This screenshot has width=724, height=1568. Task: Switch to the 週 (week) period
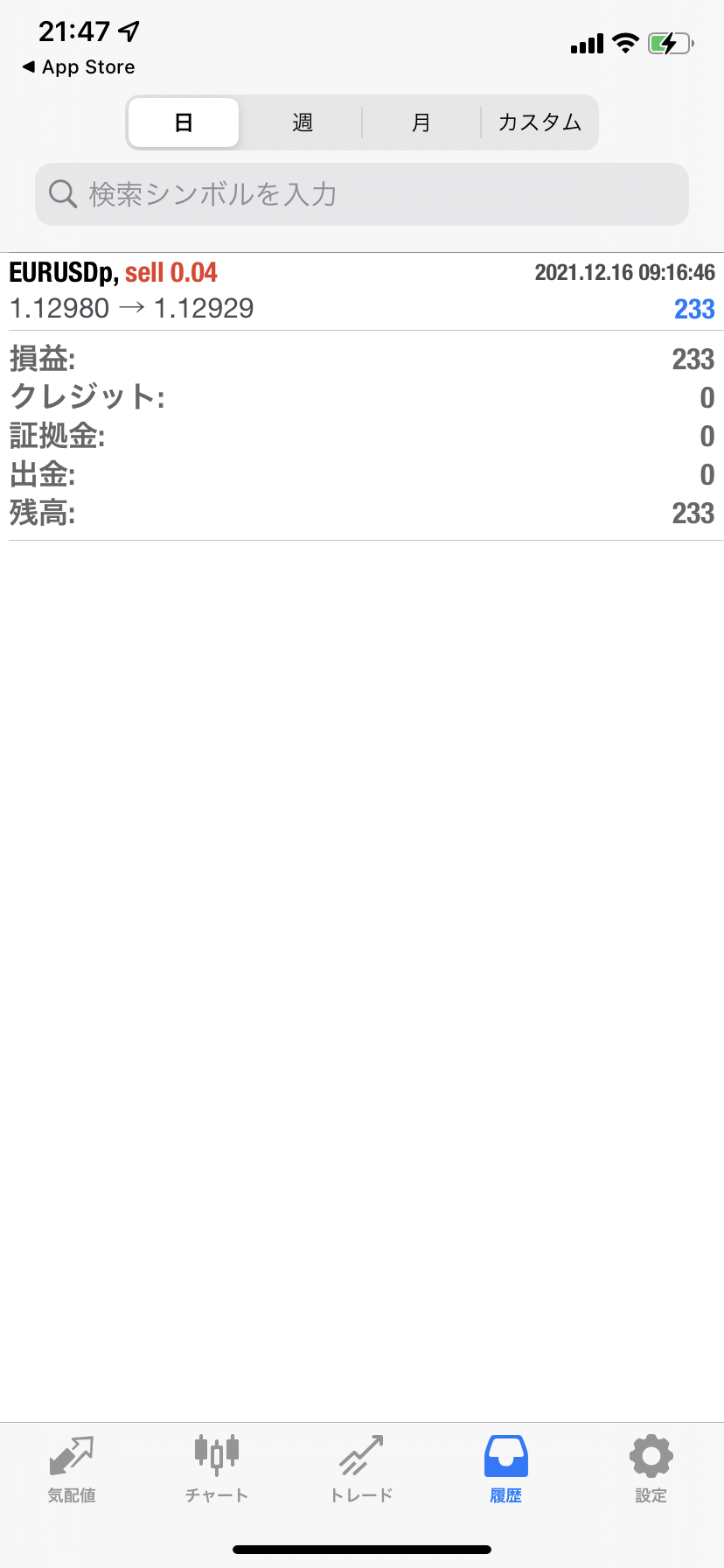pyautogui.click(x=303, y=122)
